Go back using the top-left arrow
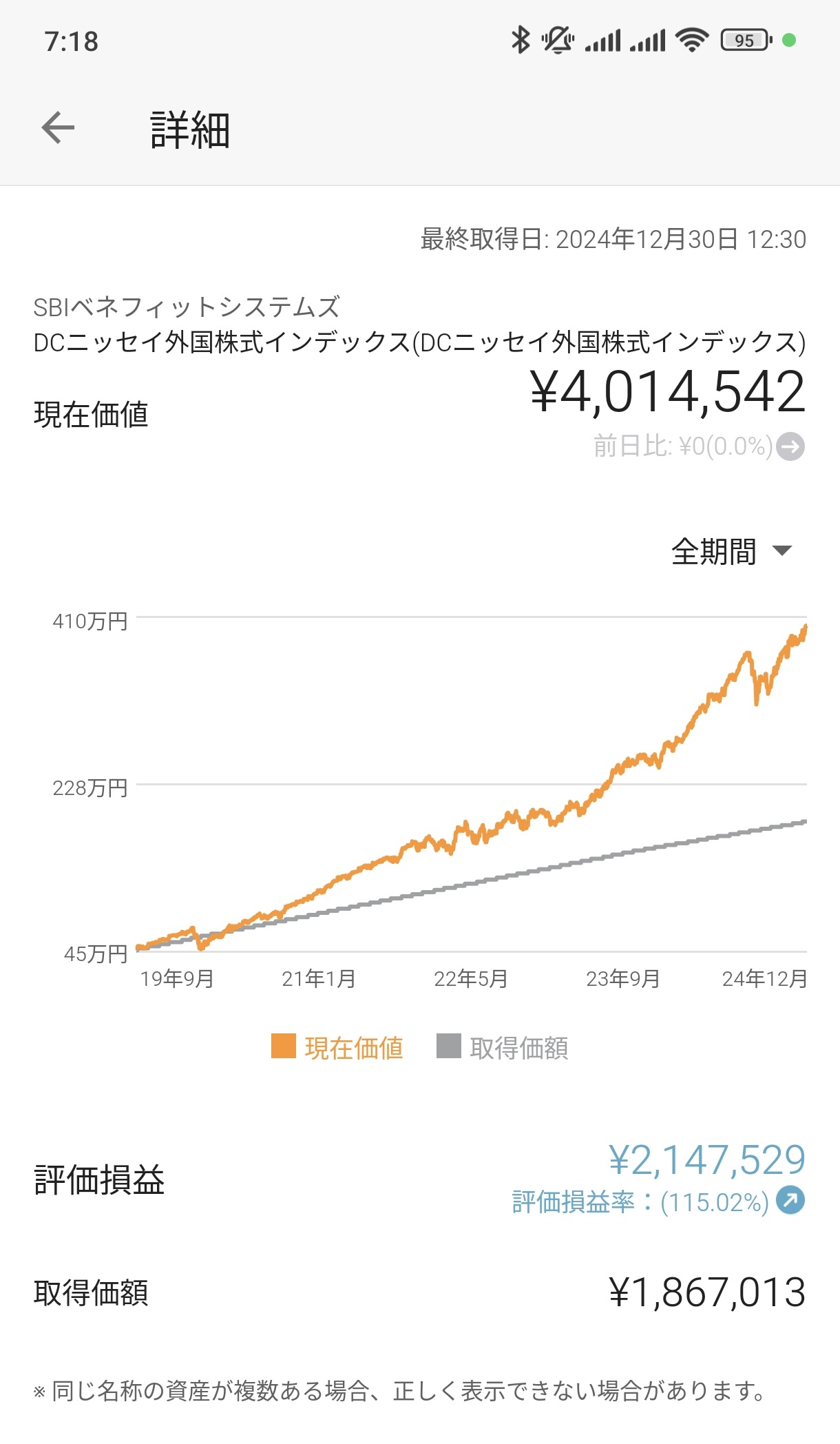 point(58,128)
